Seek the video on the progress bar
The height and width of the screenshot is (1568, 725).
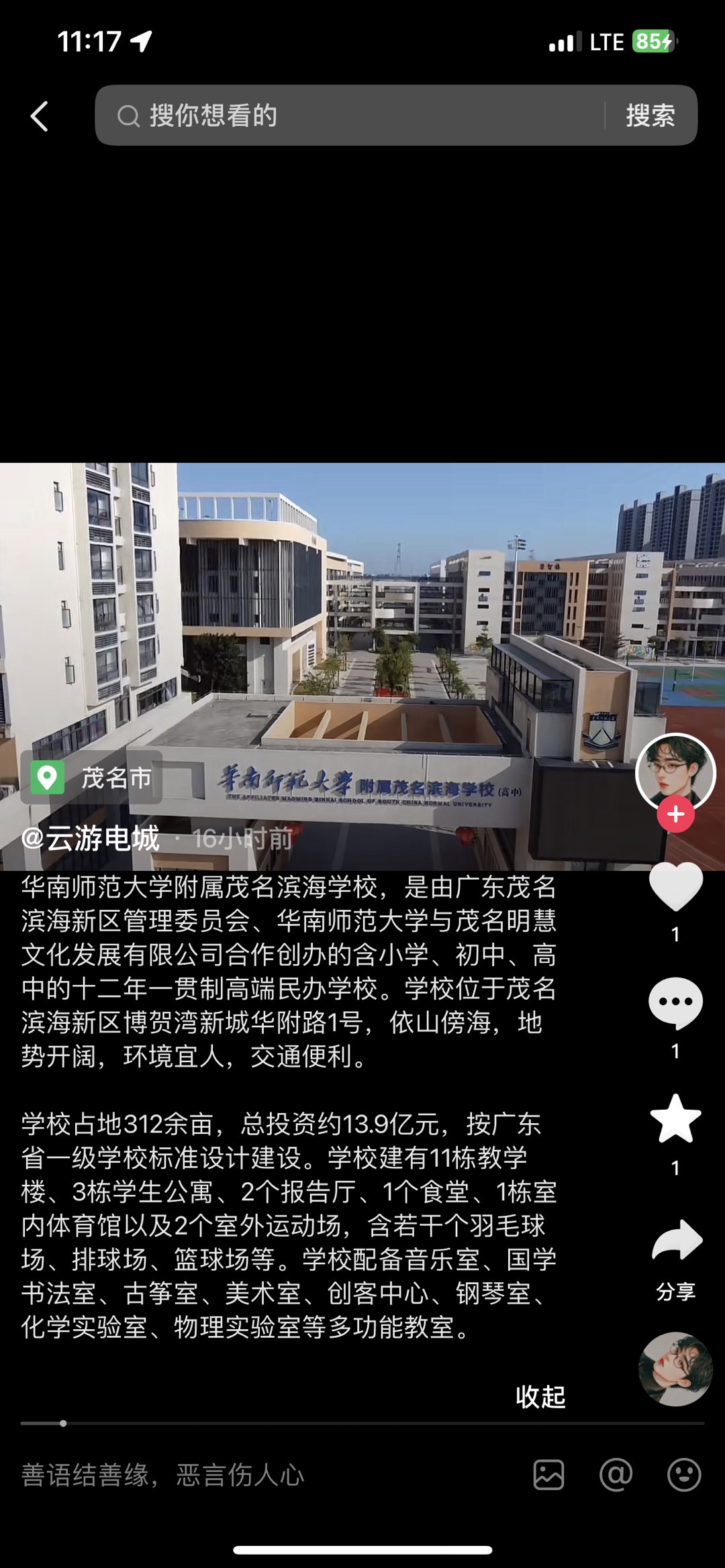(362, 1423)
